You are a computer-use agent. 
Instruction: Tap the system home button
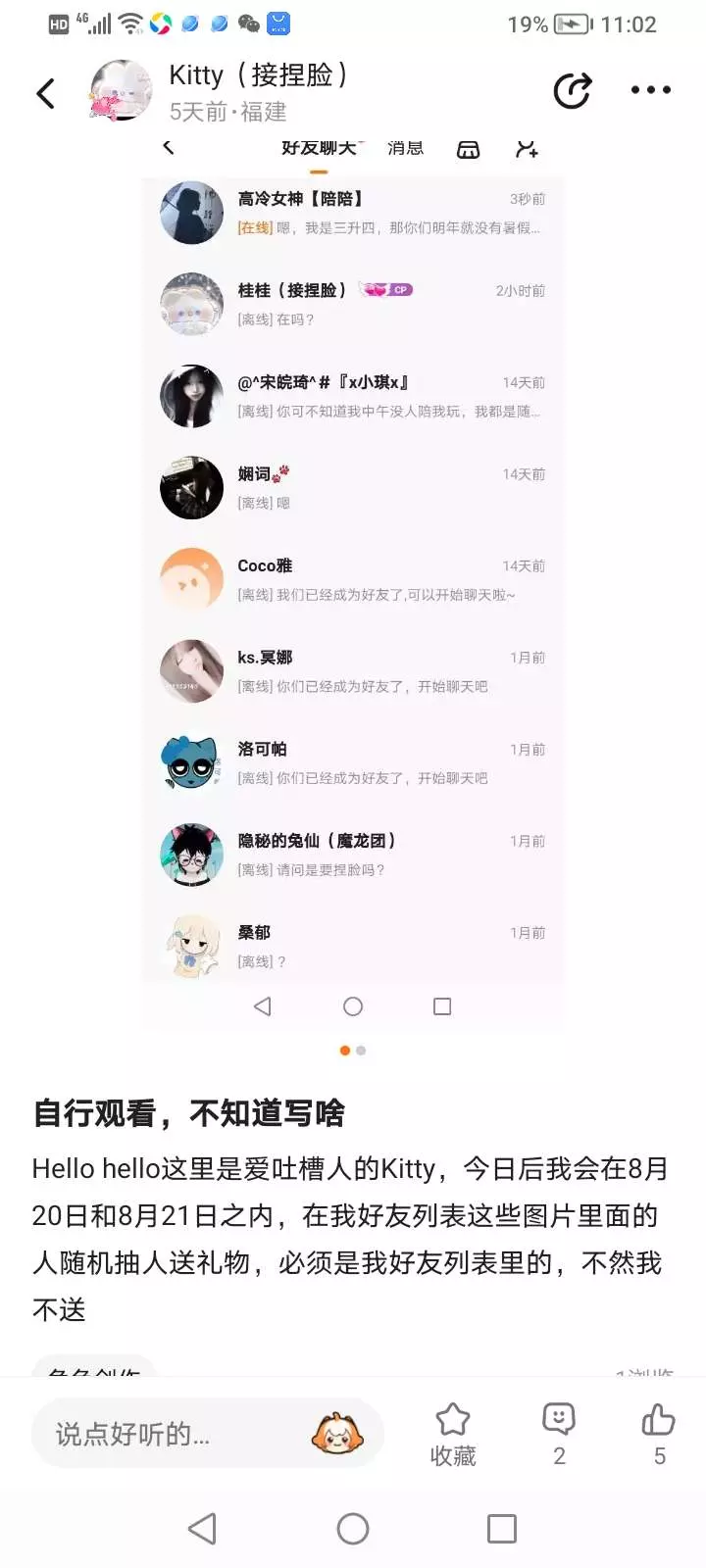(x=353, y=1529)
